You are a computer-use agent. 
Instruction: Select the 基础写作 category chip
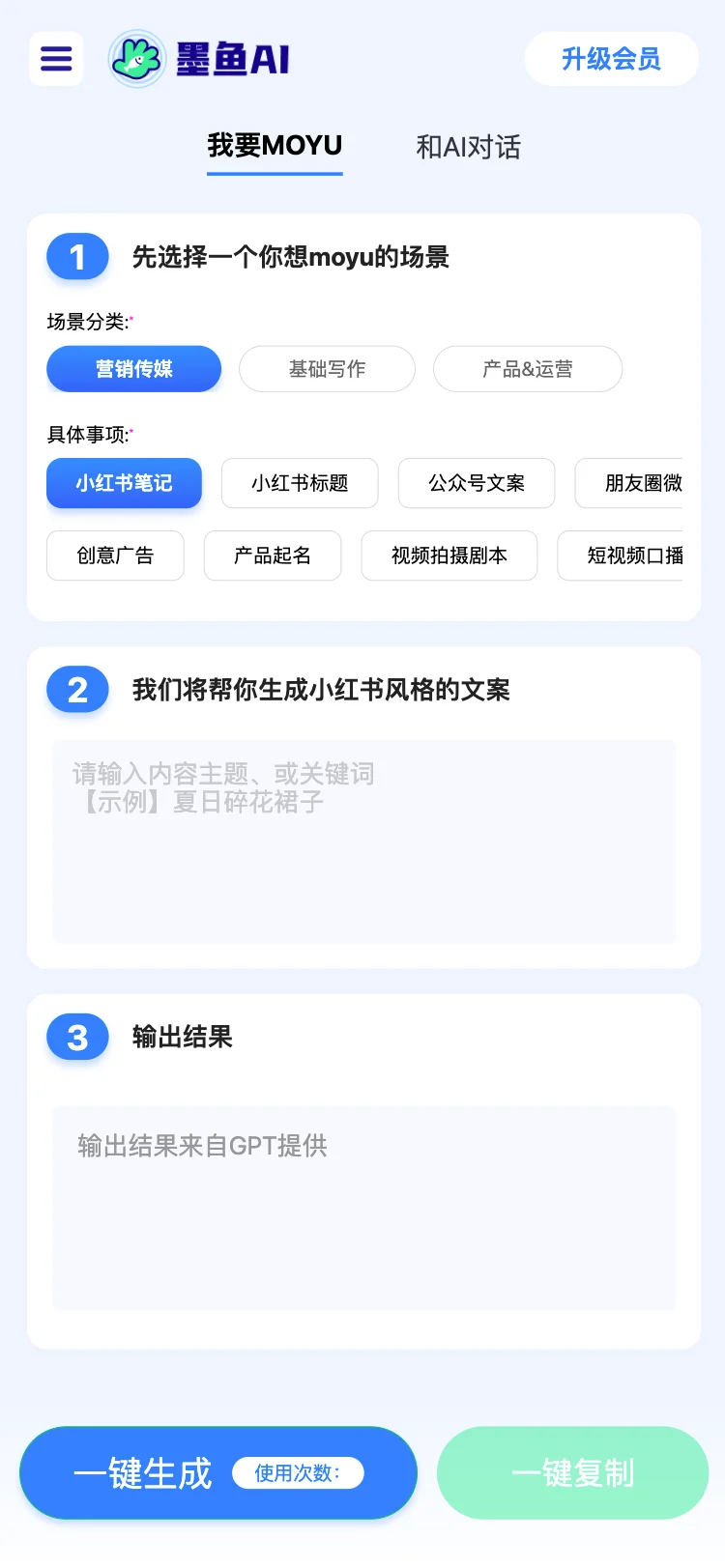pos(327,369)
